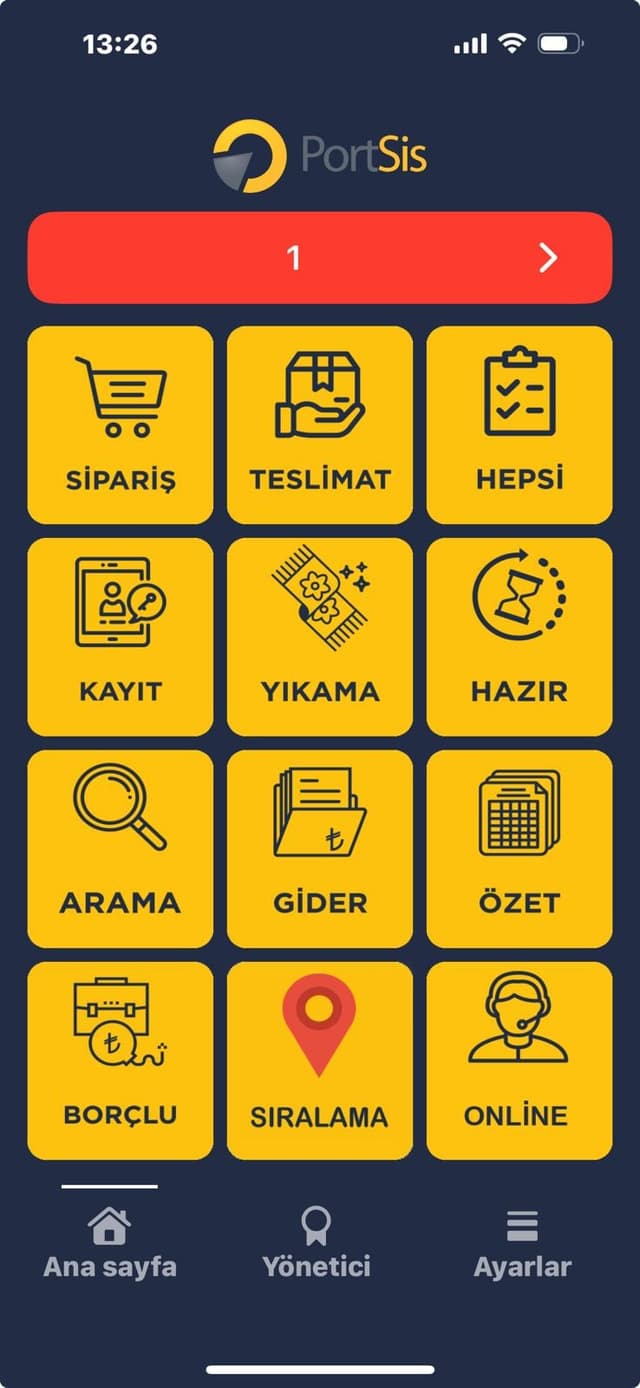The width and height of the screenshot is (640, 1388).
Task: Open SIRALAMA route ordering
Action: [320, 1060]
